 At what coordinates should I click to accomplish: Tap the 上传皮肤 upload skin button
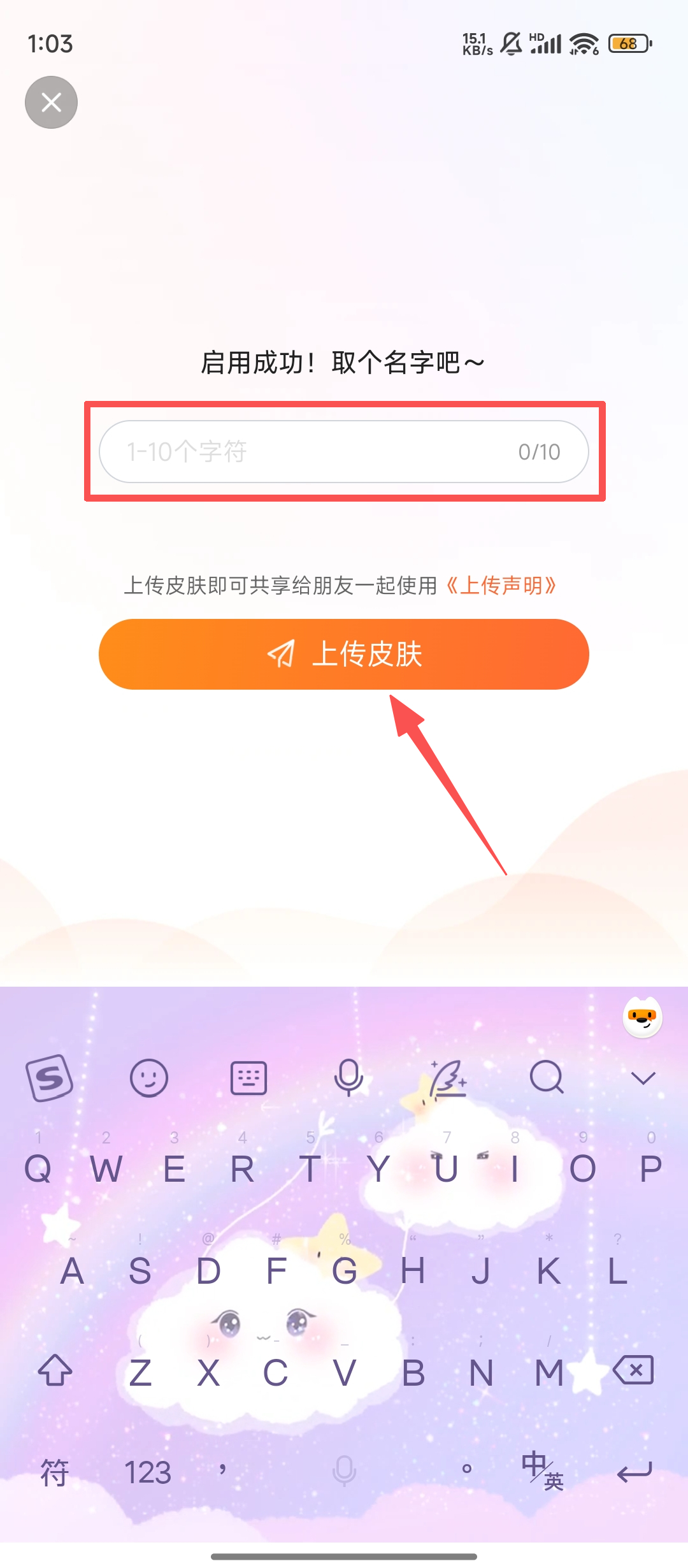[344, 654]
